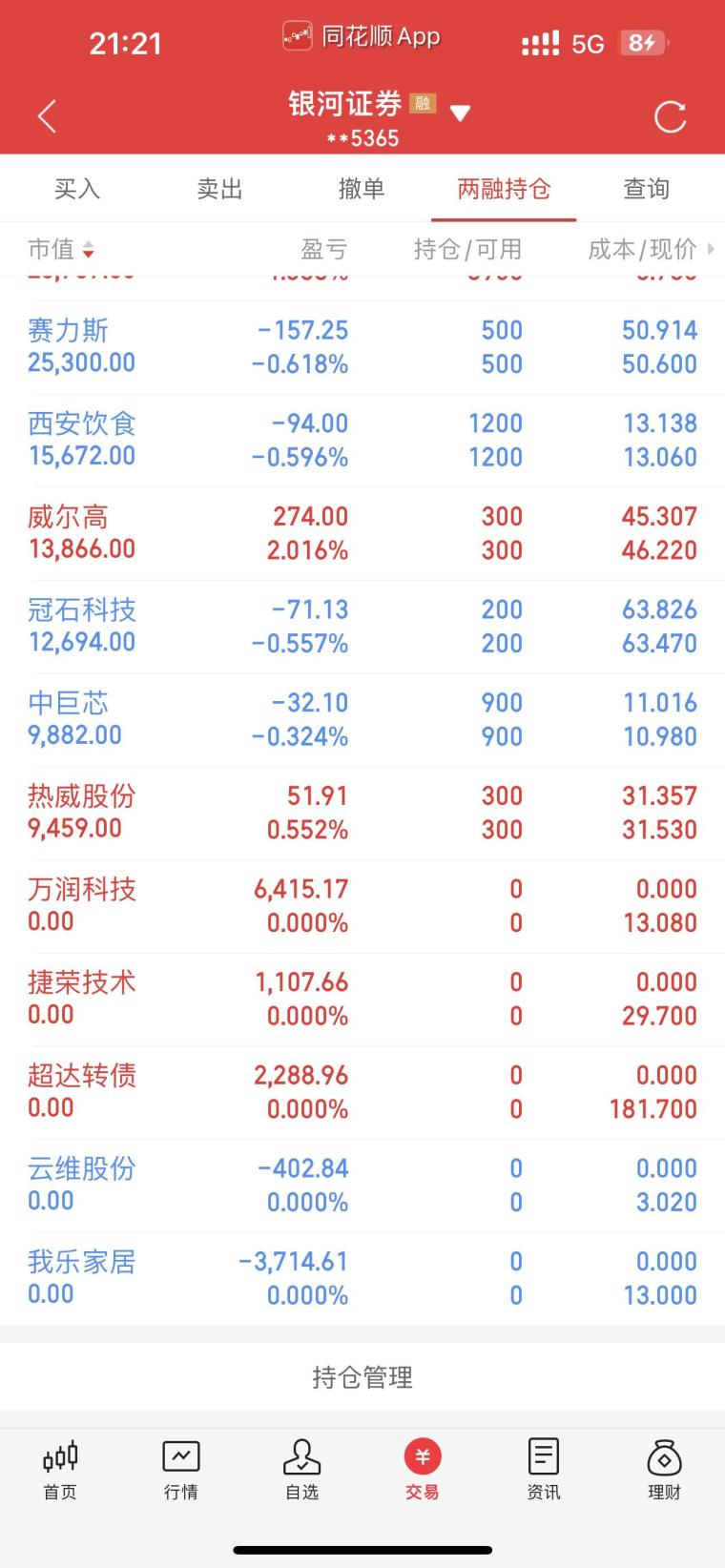725x1568 pixels.
Task: Refresh the holdings list
Action: pyautogui.click(x=670, y=117)
